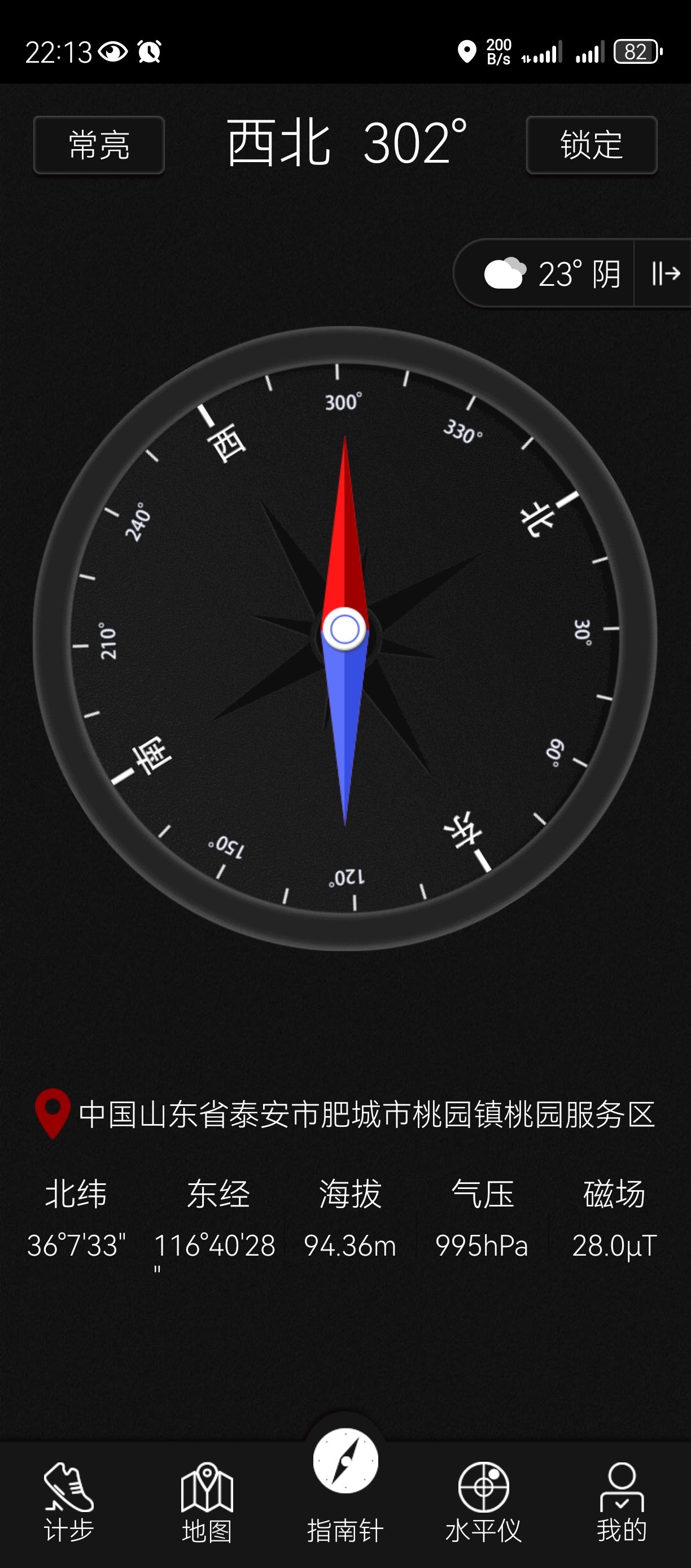This screenshot has width=691, height=1568.
Task: Tap the 锁定 lock direction button
Action: click(x=591, y=145)
